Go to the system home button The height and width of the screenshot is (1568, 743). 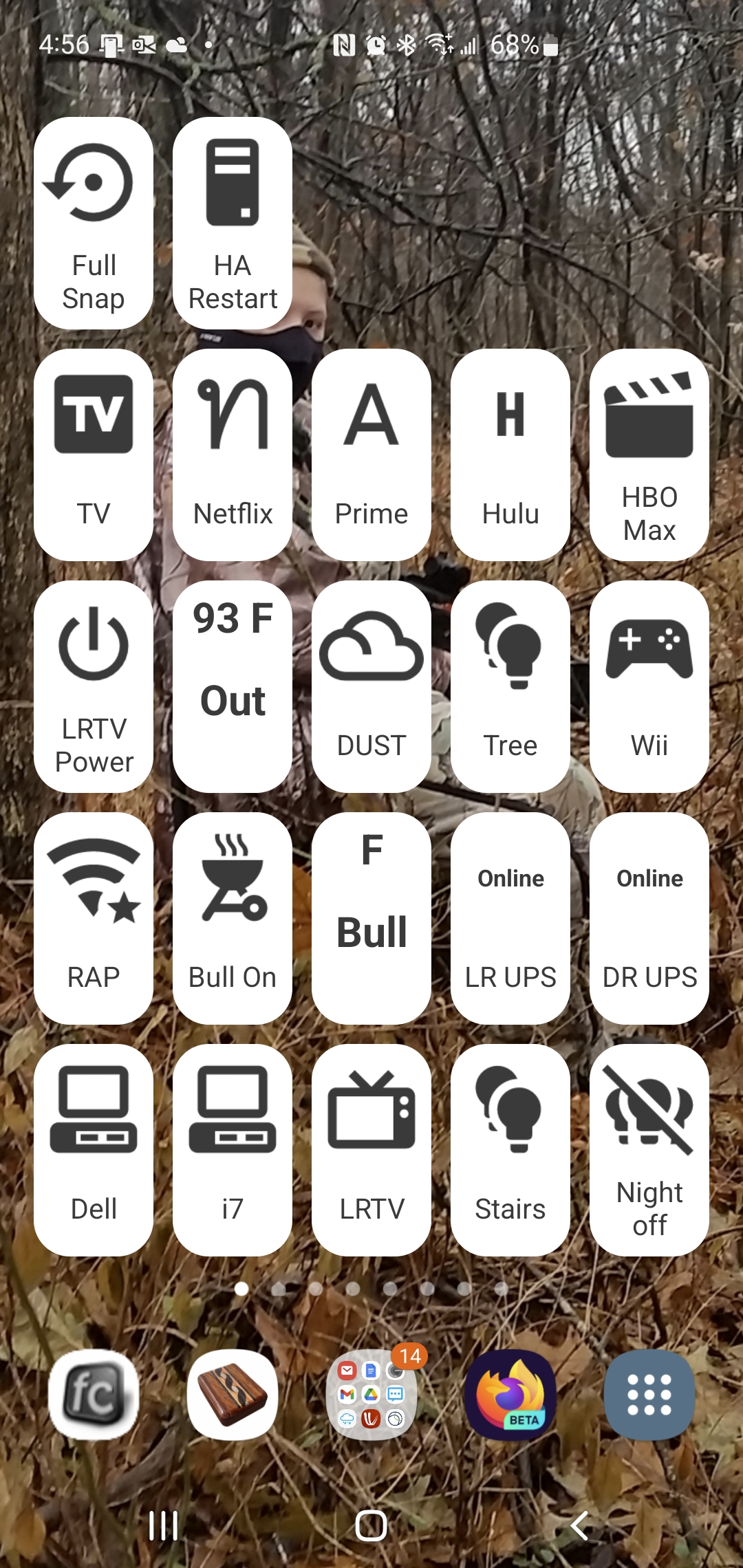371,1525
